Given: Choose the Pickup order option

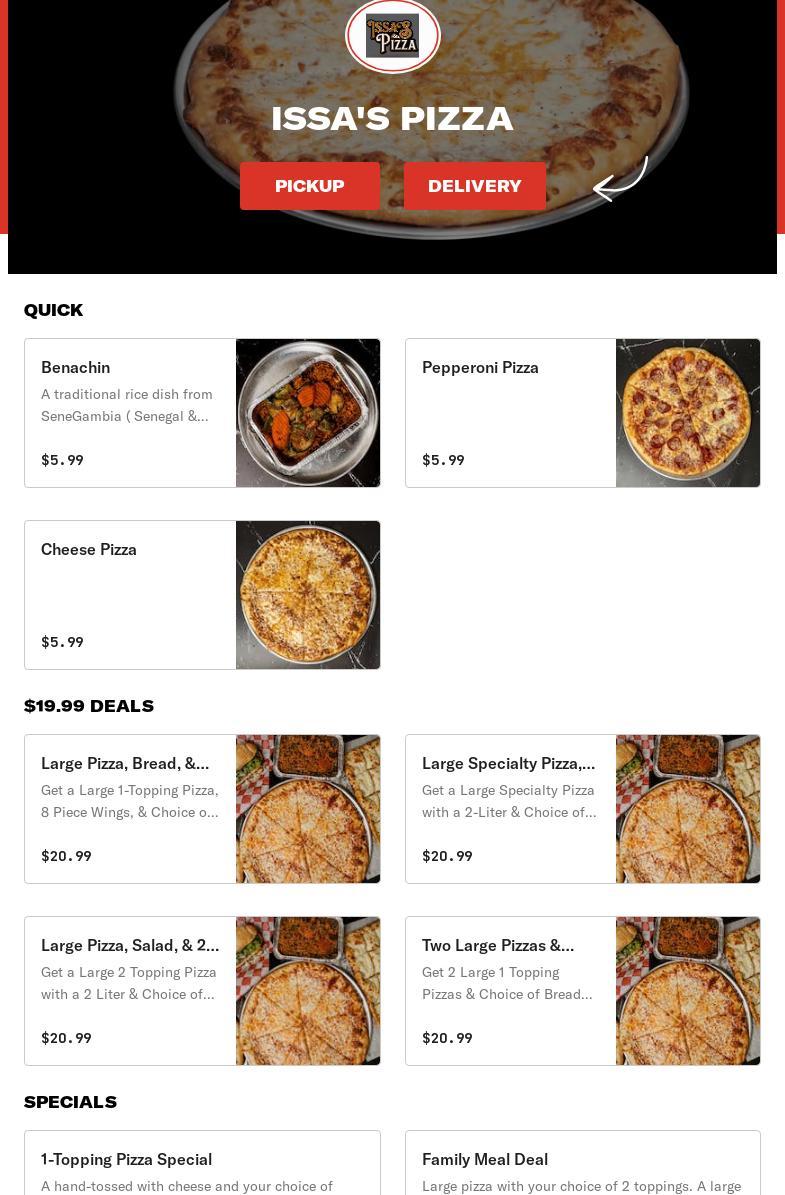Looking at the screenshot, I should [310, 186].
